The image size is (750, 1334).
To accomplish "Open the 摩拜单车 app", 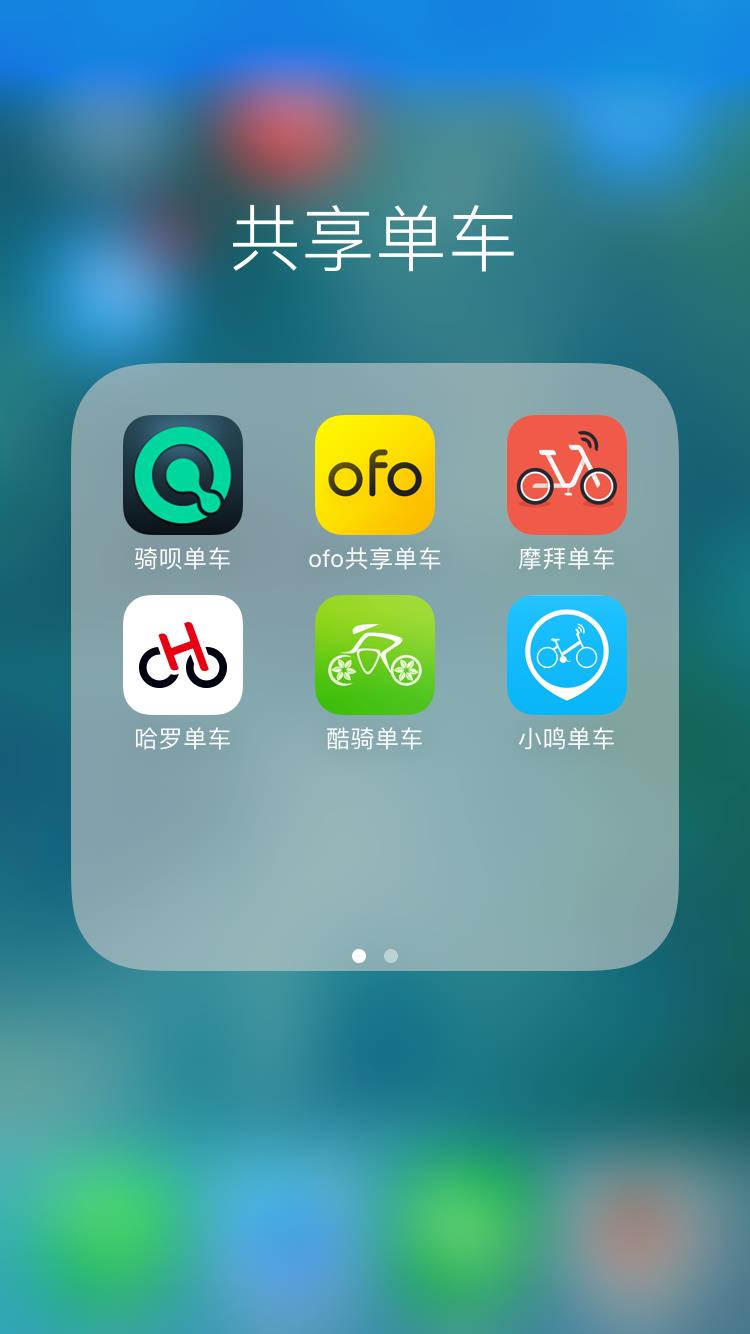I will [567, 475].
